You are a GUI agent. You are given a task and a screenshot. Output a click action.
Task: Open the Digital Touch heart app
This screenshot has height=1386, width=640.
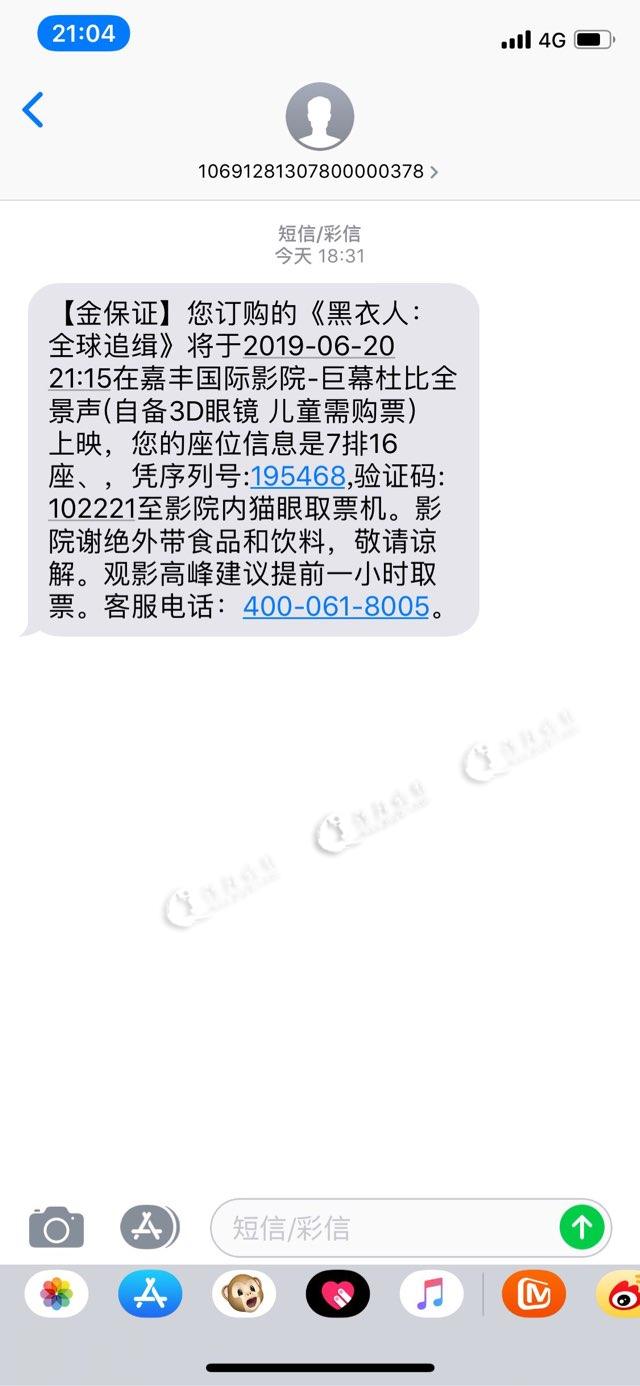pyautogui.click(x=337, y=1295)
